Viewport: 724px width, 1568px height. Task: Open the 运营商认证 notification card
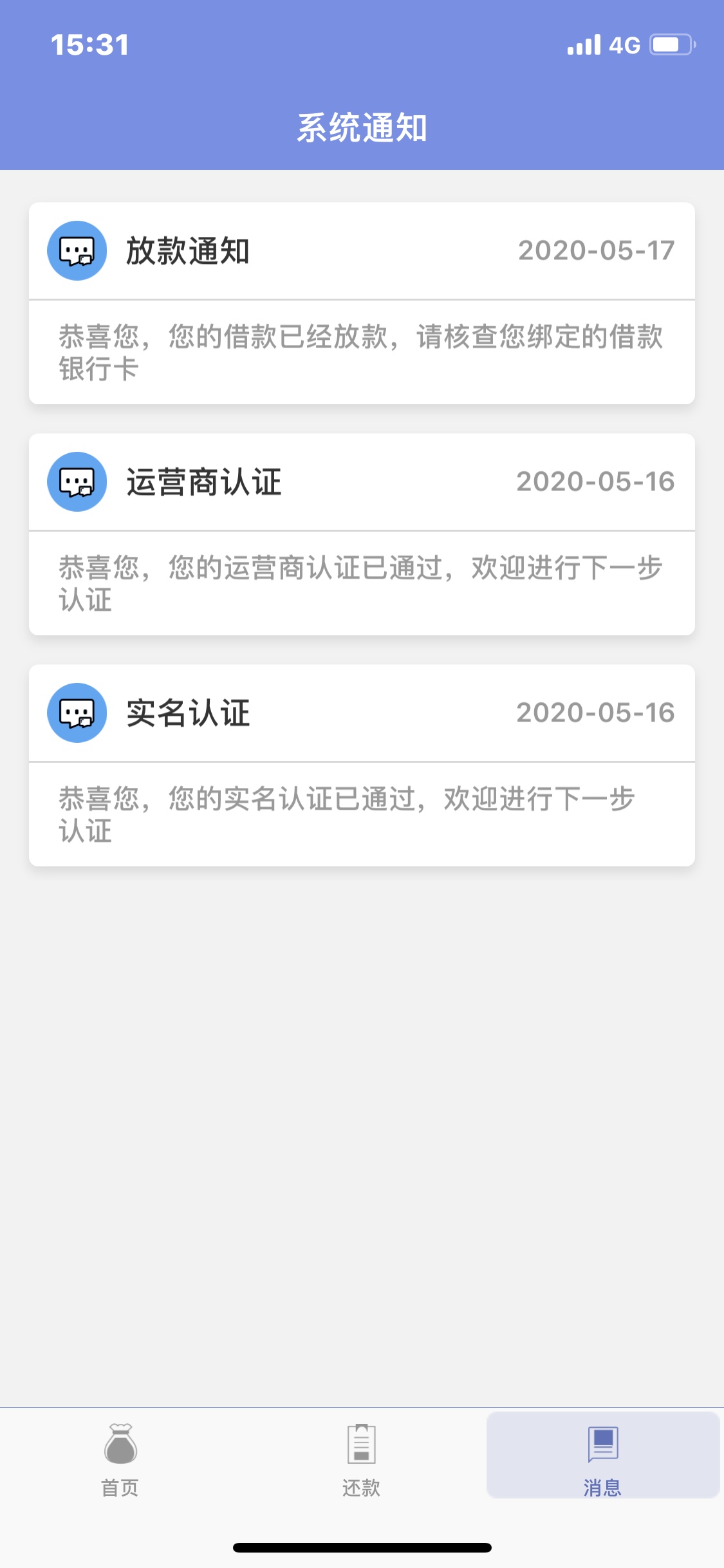click(x=362, y=534)
